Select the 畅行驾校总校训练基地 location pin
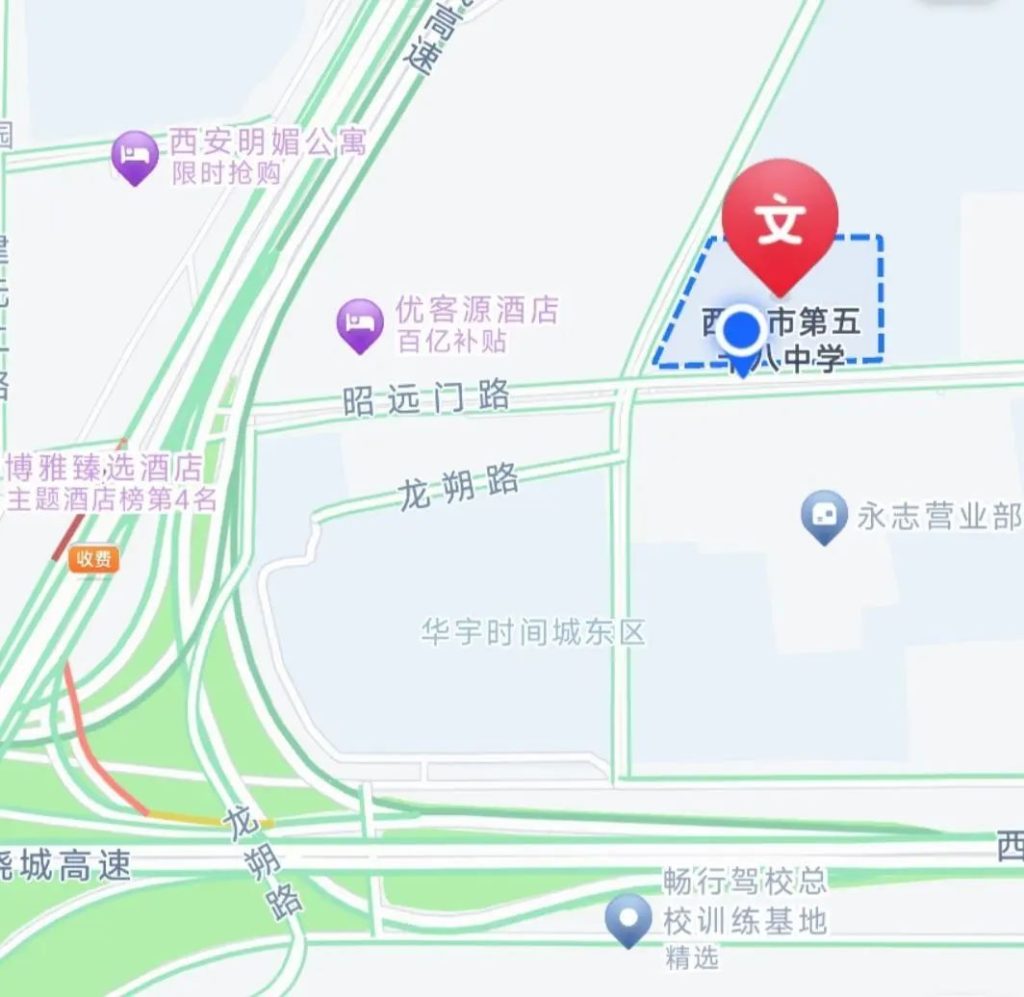This screenshot has height=997, width=1024. pyautogui.click(x=628, y=917)
